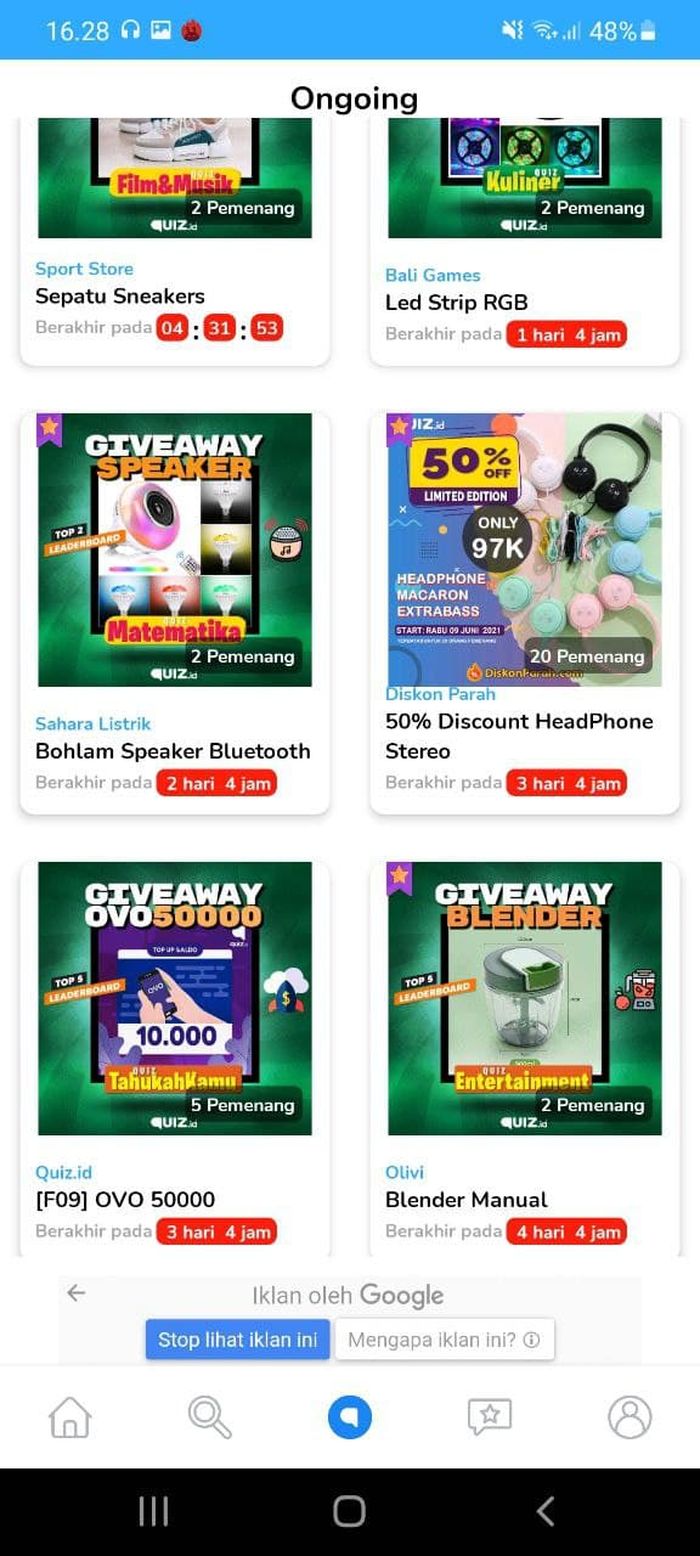Screen dimensions: 700x1556
Task: Open the Led Strip RGB giveaway card
Action: (x=525, y=240)
